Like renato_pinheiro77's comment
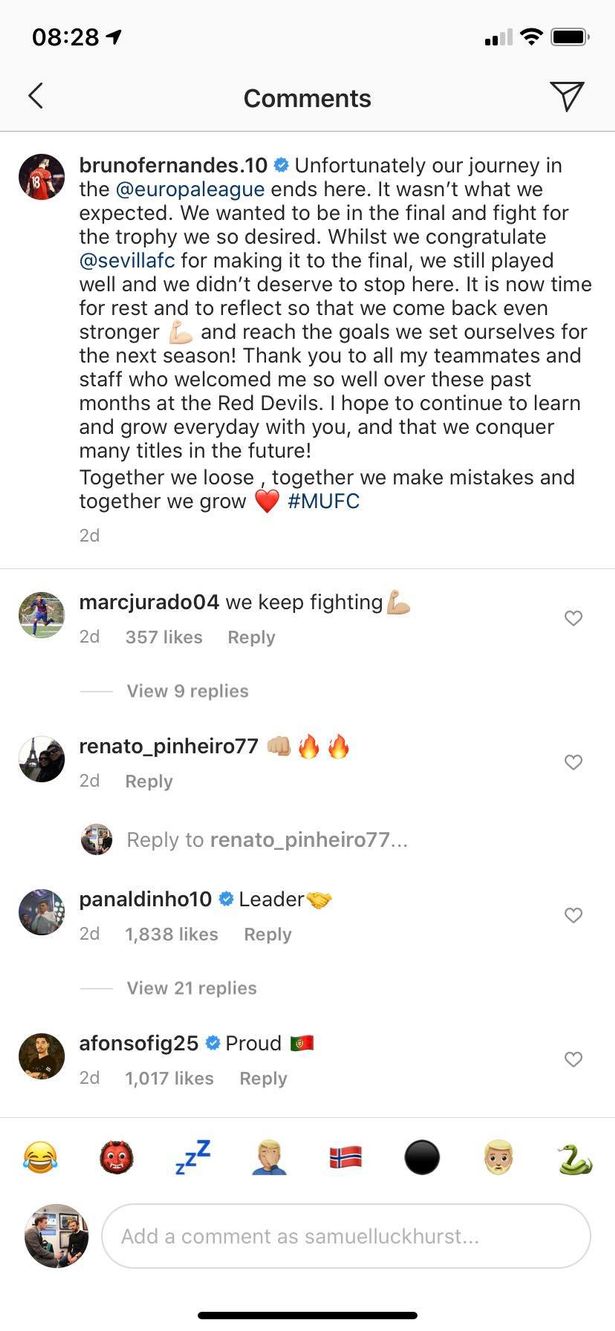Screen dimensions: 615x1331 [x=573, y=762]
